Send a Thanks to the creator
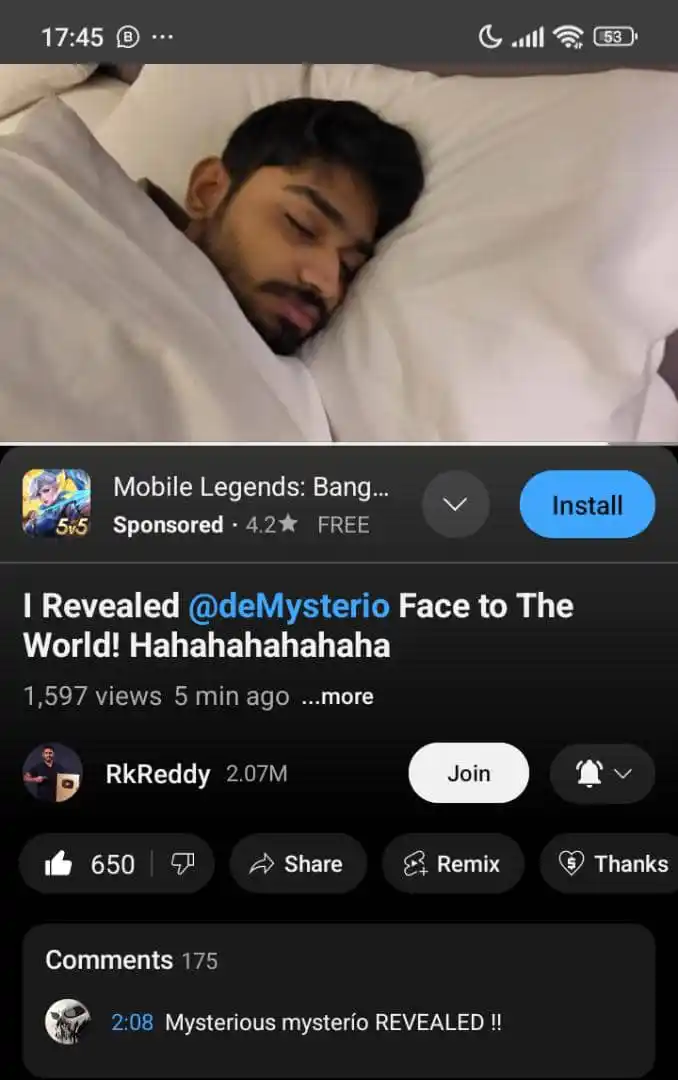This screenshot has height=1080, width=678. coord(613,864)
